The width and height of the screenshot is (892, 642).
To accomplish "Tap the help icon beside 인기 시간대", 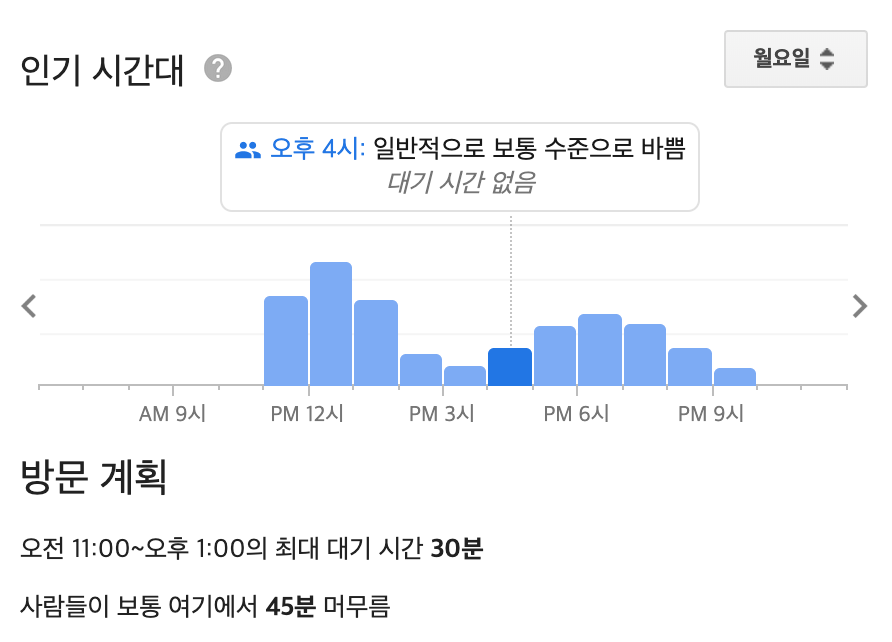I will pos(218,69).
